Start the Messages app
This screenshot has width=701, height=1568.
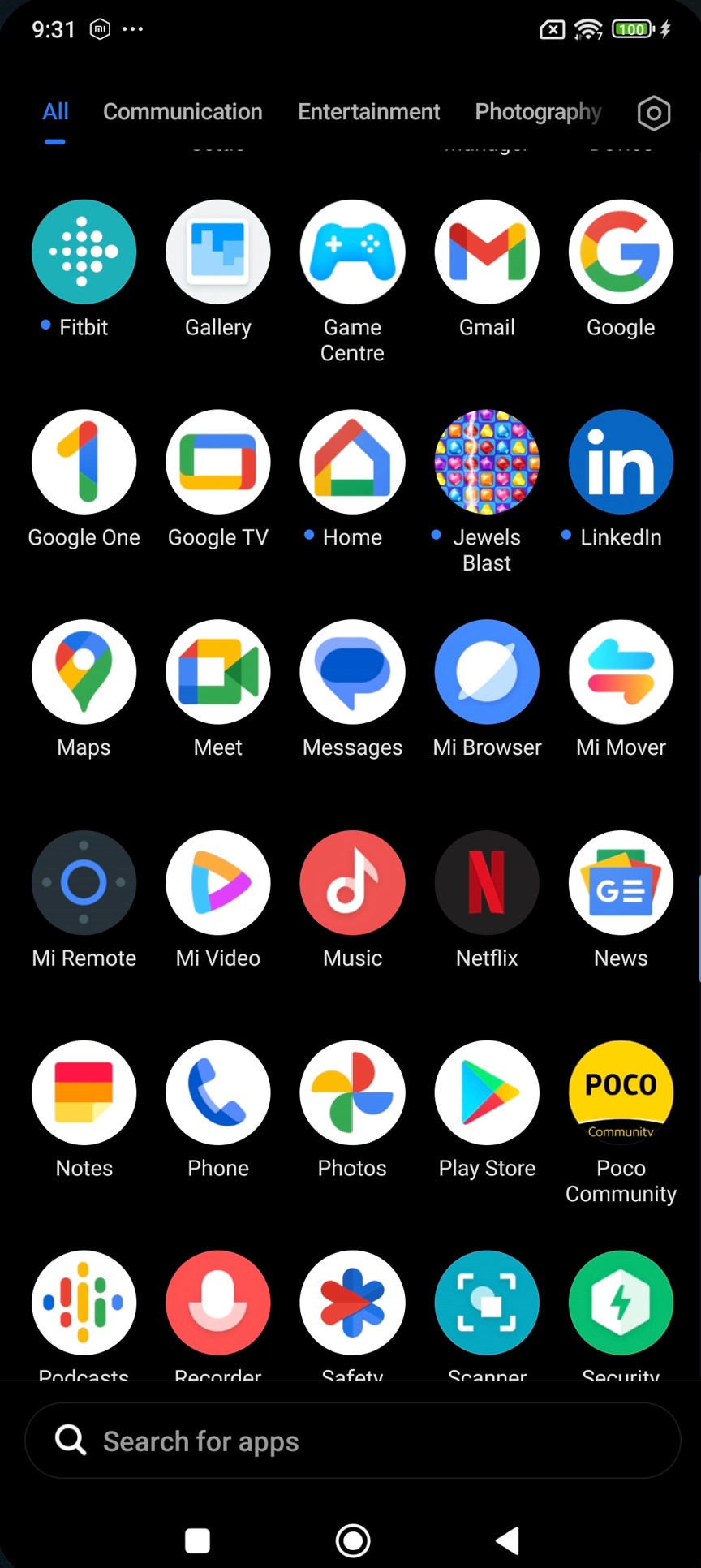(x=352, y=673)
